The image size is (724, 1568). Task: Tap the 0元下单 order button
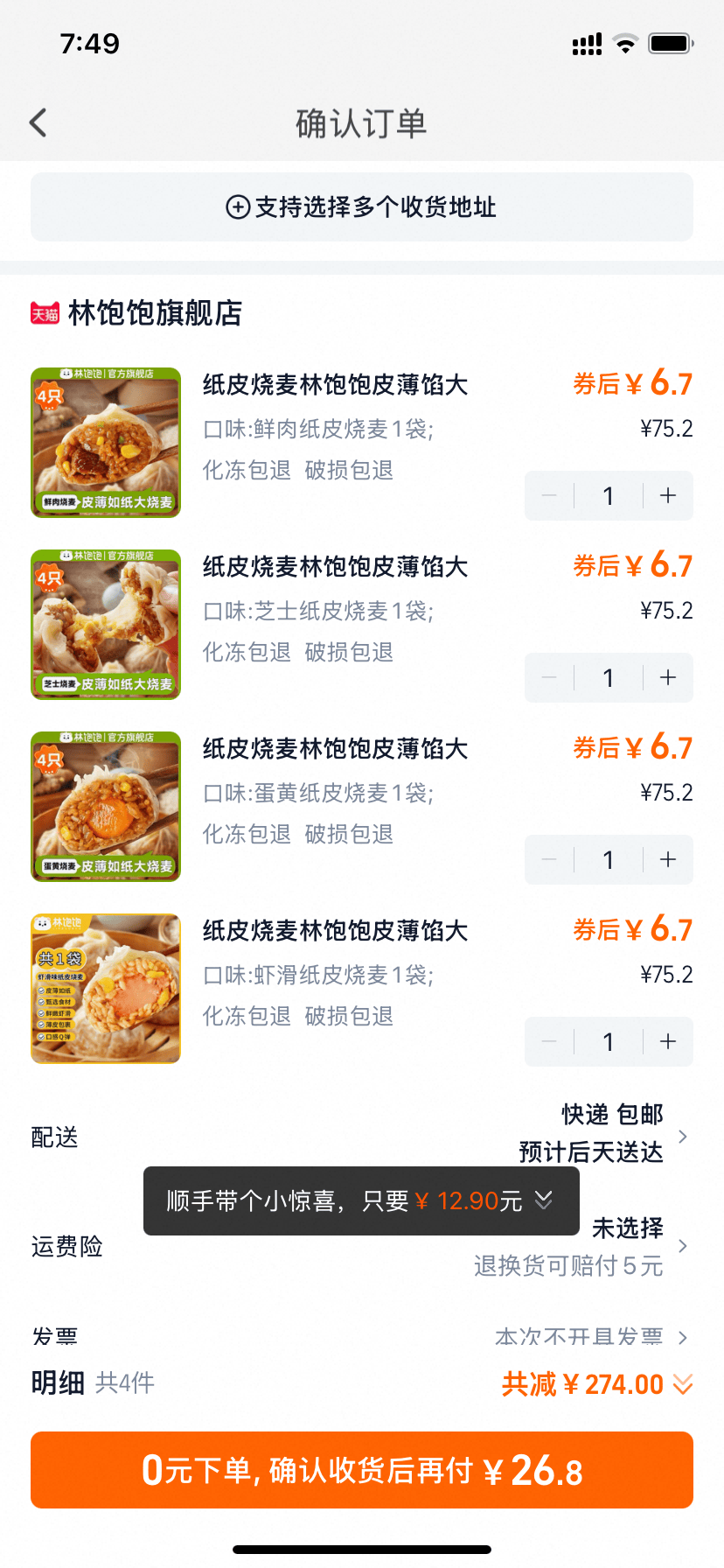coord(362,1470)
